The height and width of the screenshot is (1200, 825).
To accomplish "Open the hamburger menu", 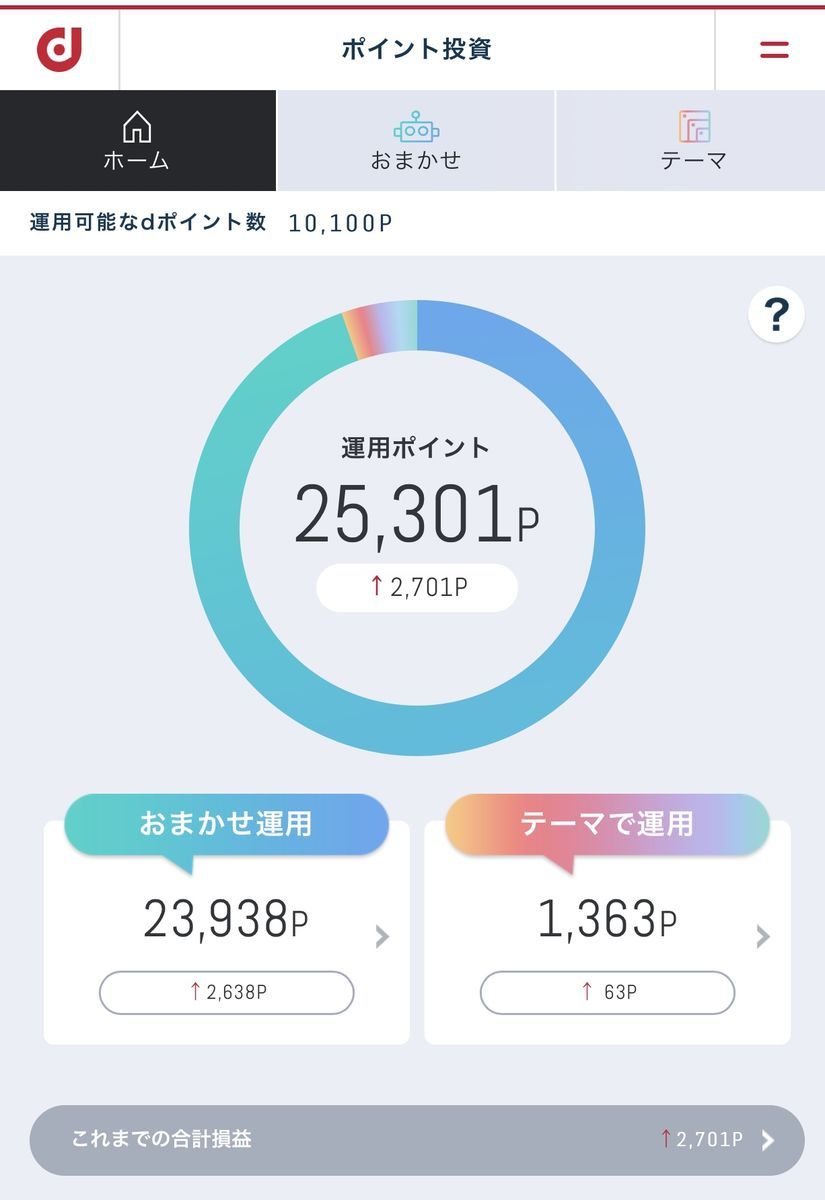I will click(x=774, y=49).
